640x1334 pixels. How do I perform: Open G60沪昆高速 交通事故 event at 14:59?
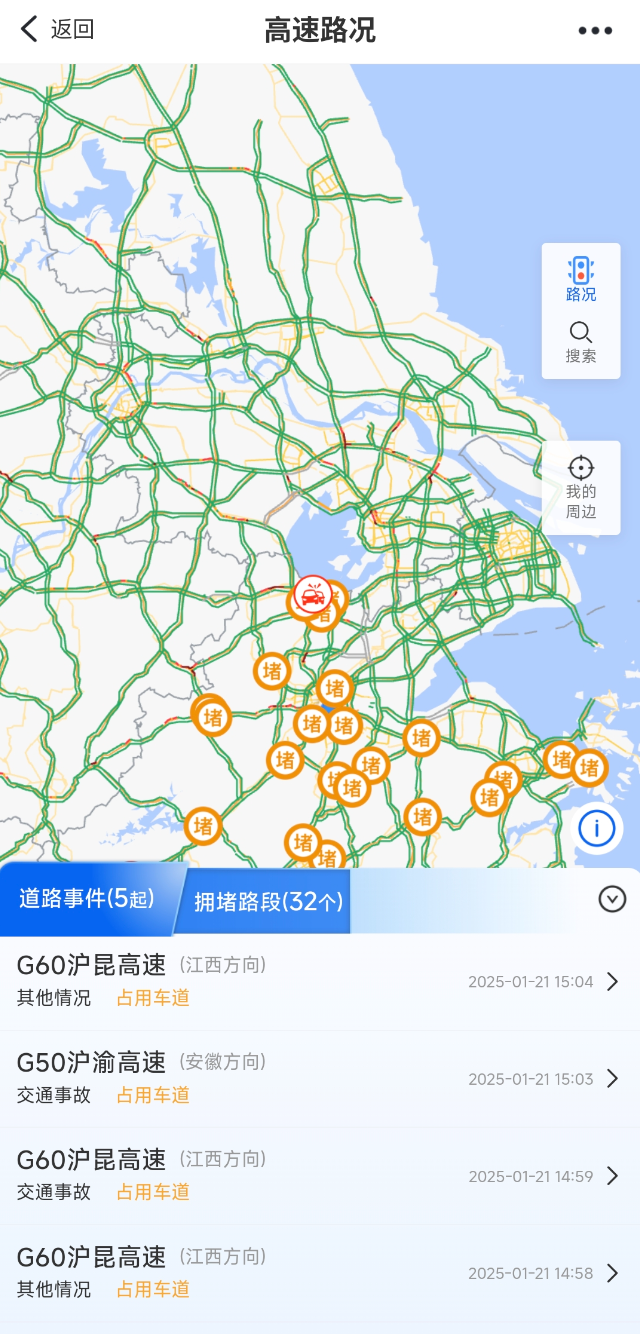click(320, 1176)
